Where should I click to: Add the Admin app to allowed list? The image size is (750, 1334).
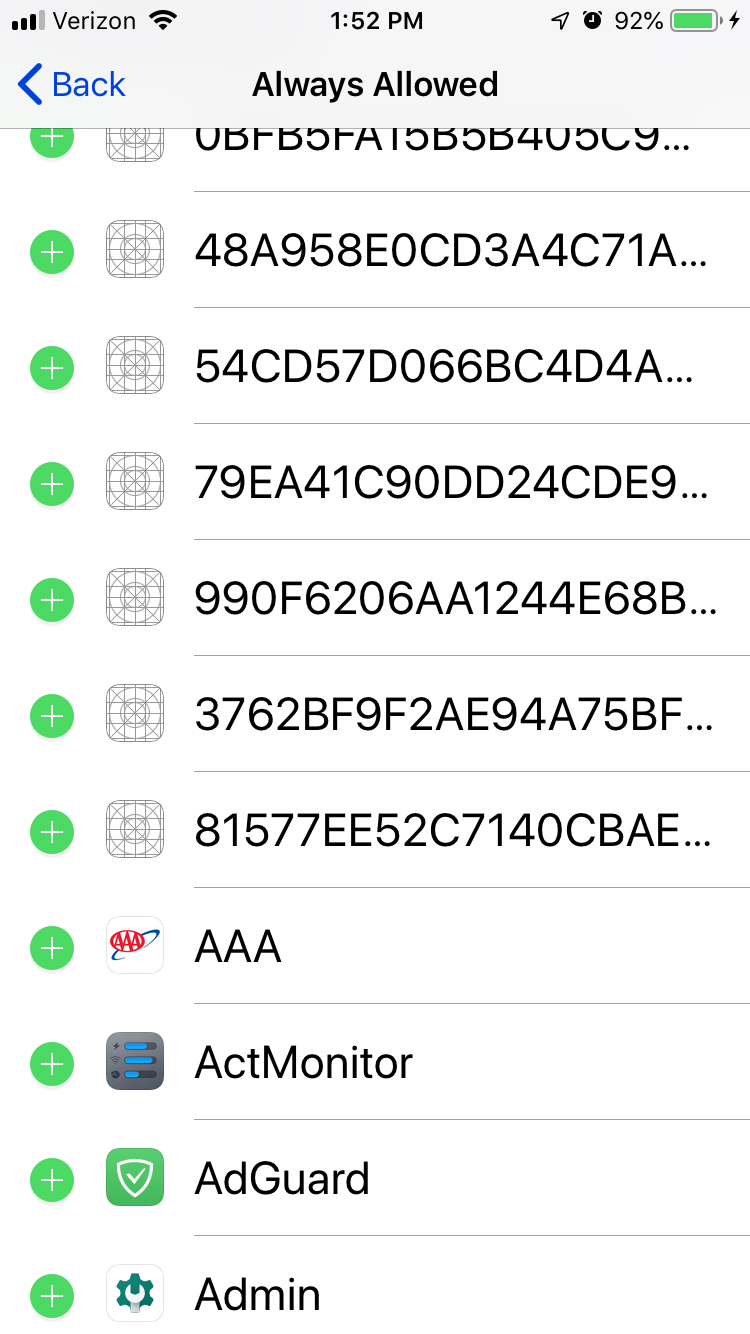tap(52, 1297)
